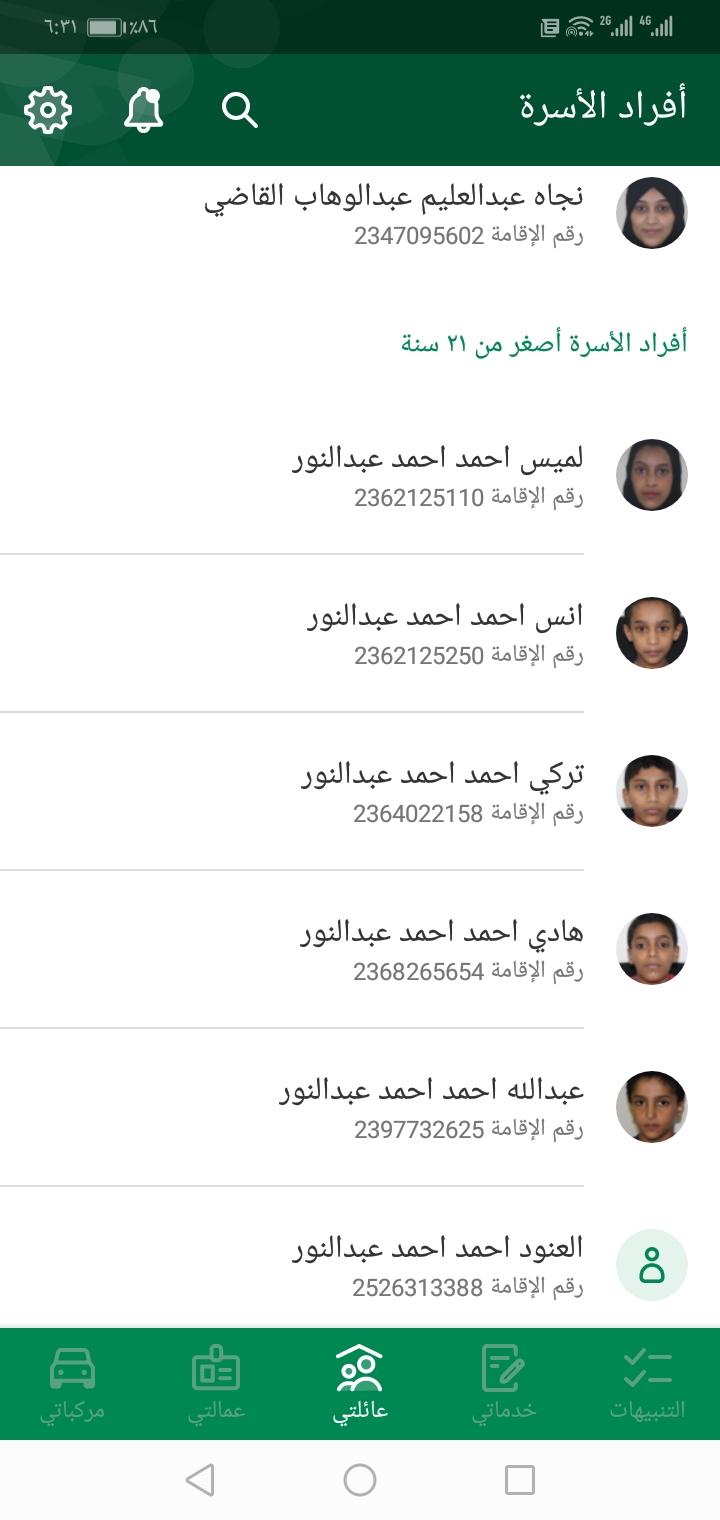Switch to the عمالتي tab
Viewport: 720px width, 1520px height.
coord(216,1383)
